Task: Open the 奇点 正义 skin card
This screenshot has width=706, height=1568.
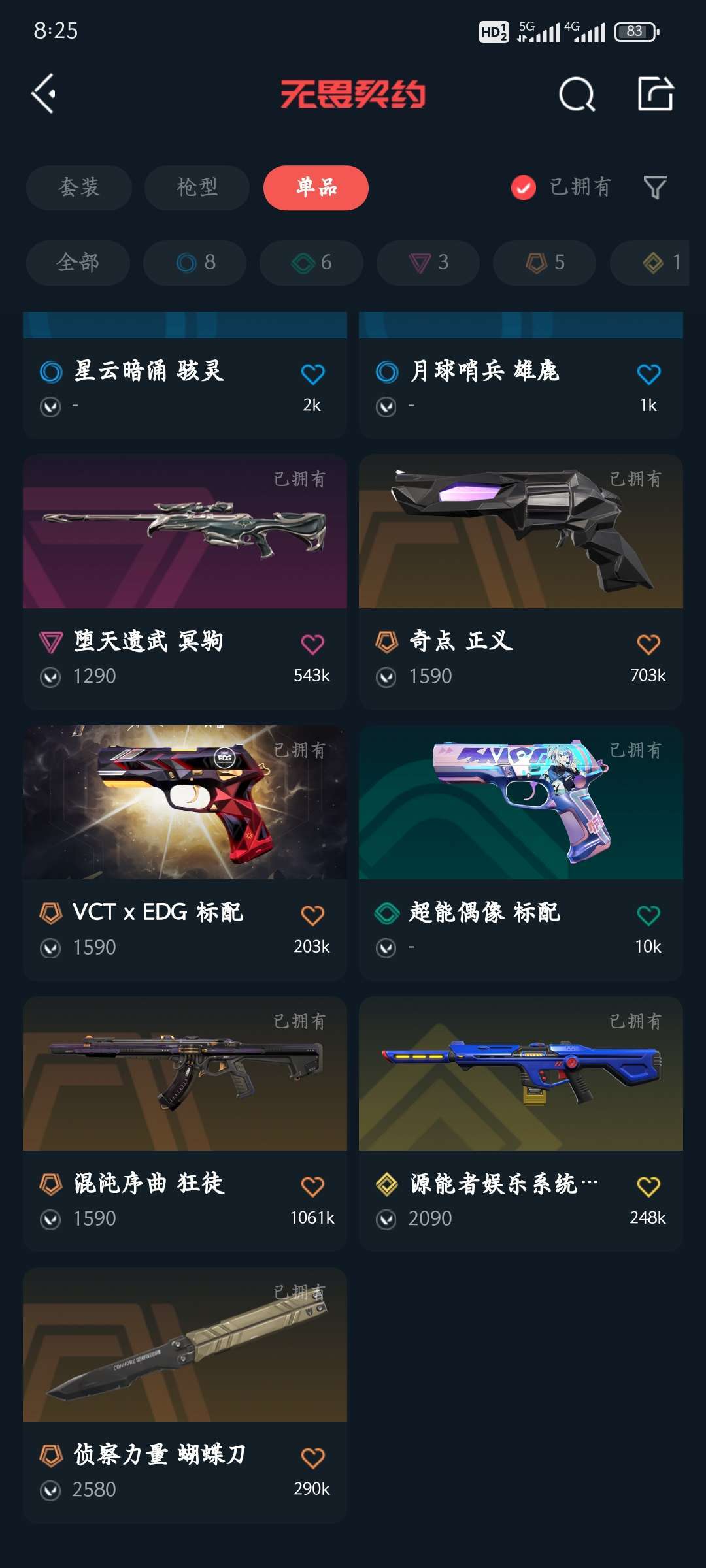Action: (521, 581)
